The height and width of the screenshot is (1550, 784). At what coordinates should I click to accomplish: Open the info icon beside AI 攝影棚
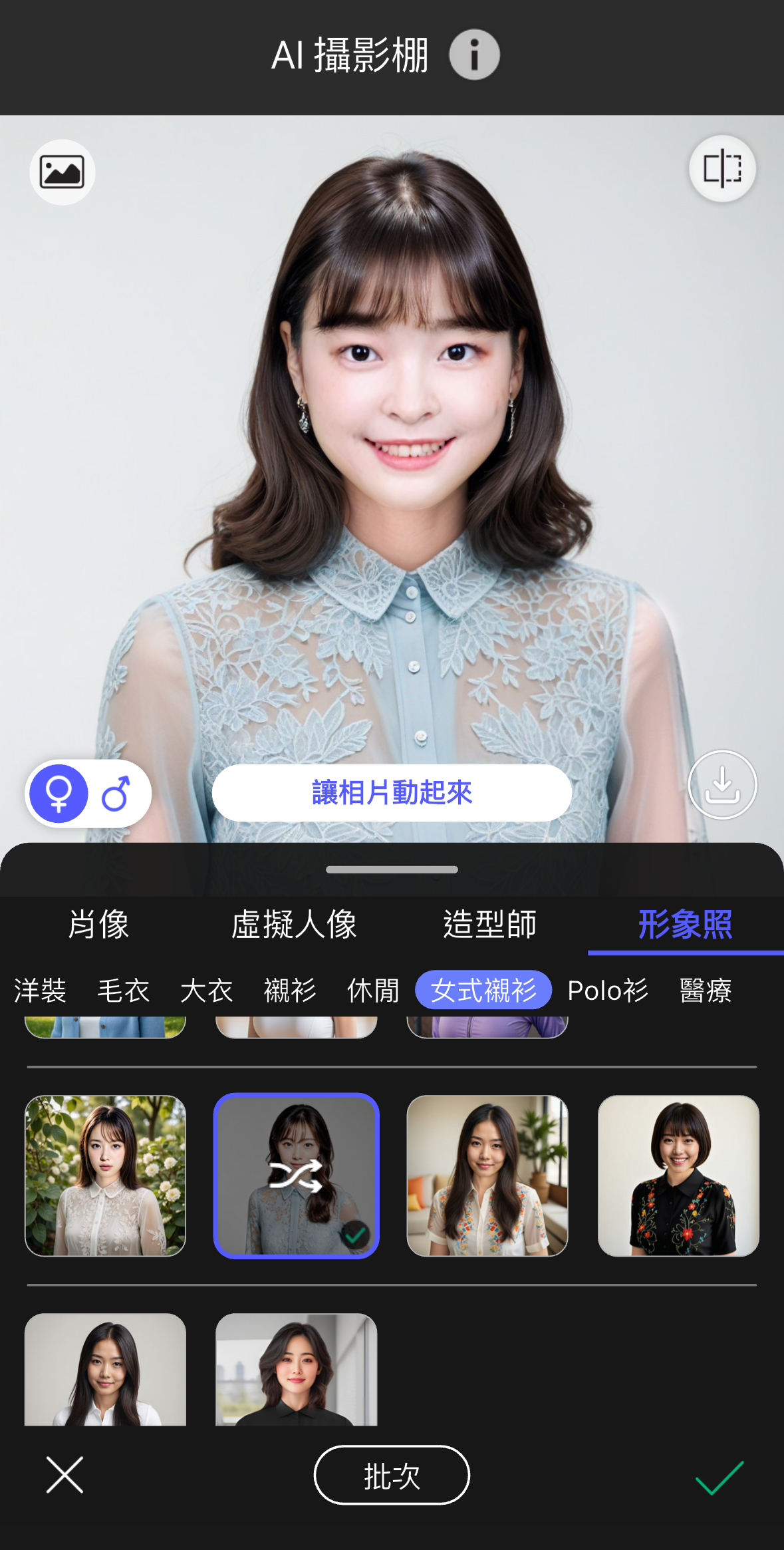point(474,55)
